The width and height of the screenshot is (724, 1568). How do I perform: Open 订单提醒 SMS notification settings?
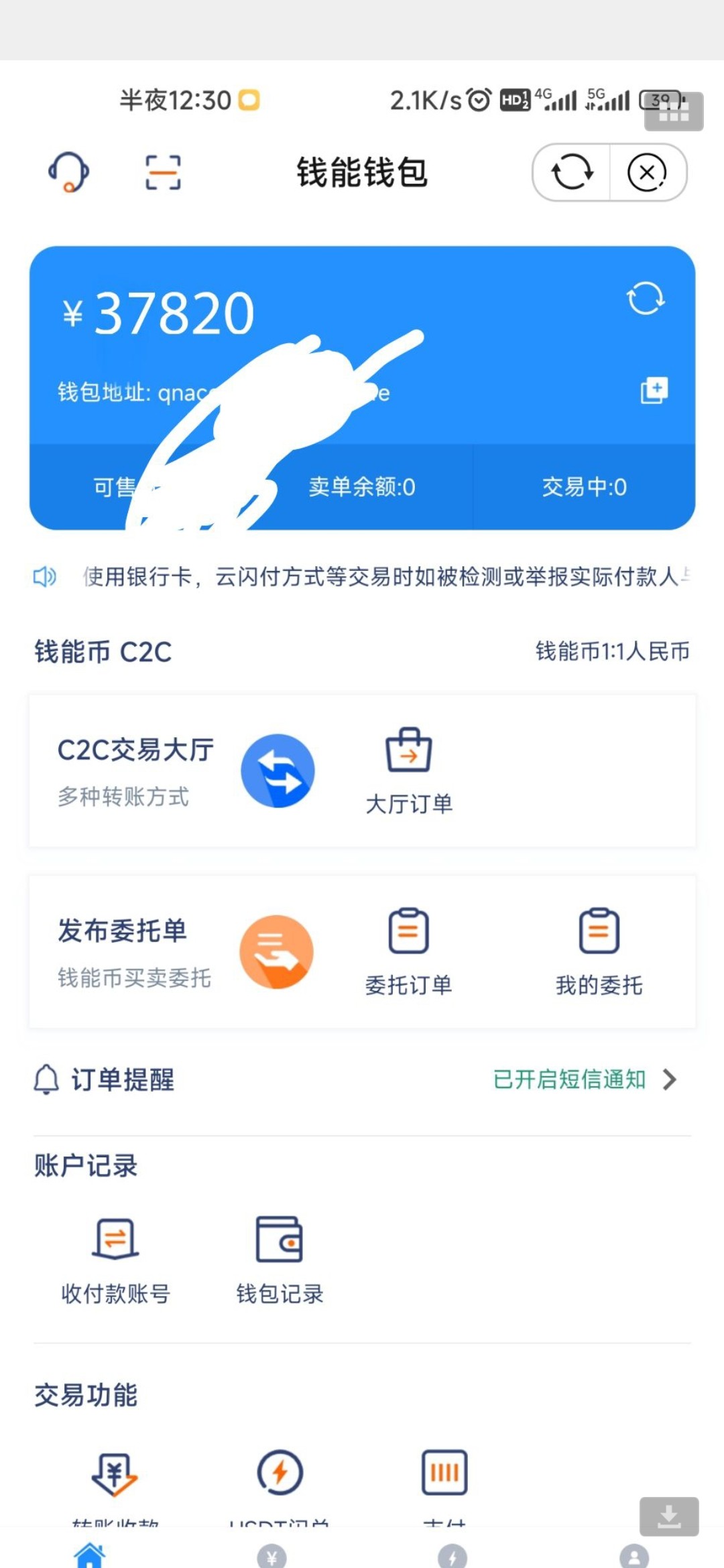[x=585, y=1080]
